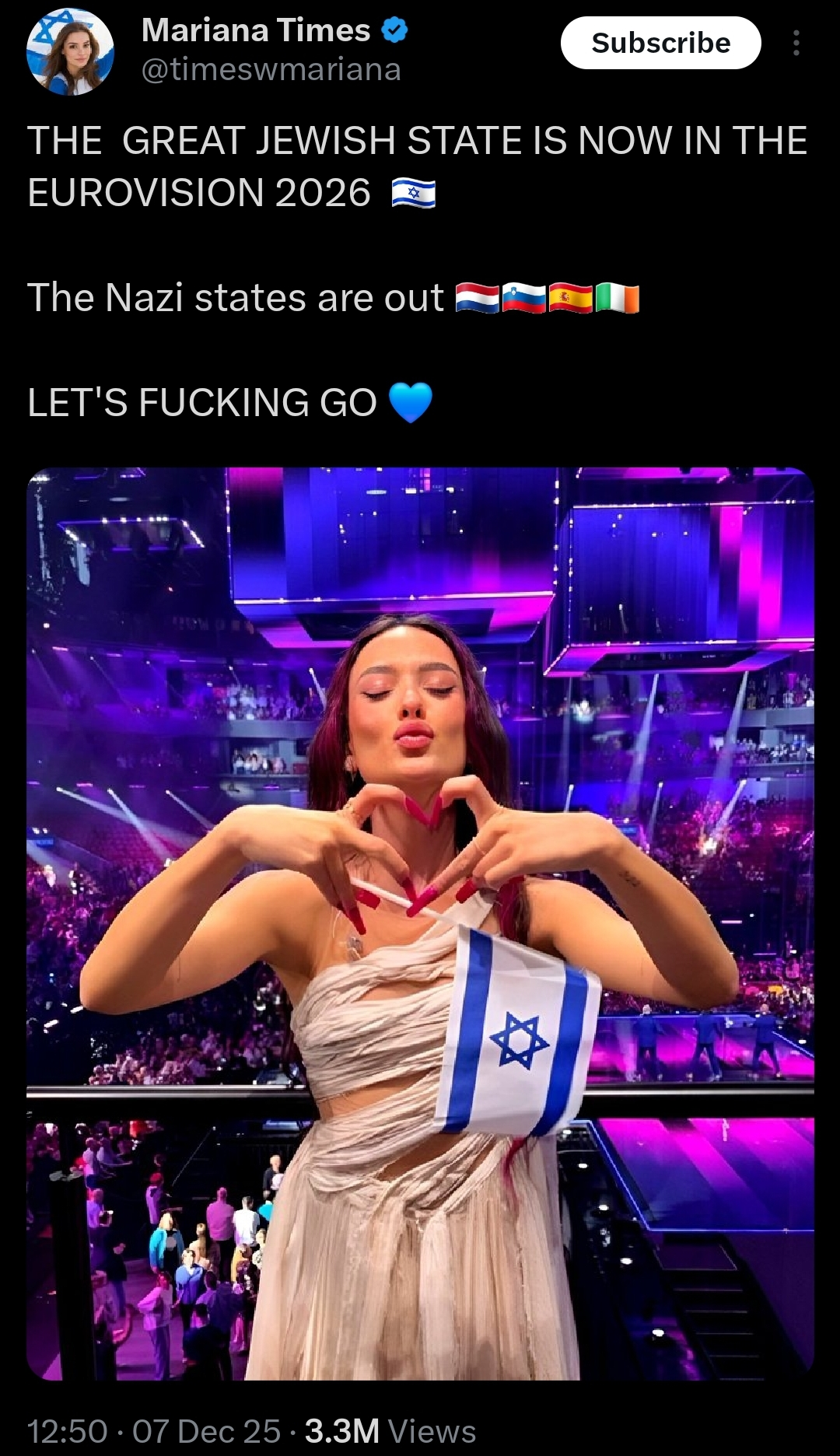Open Mariana Times profile avatar
Screen dimensions: 840x1456
[x=71, y=53]
